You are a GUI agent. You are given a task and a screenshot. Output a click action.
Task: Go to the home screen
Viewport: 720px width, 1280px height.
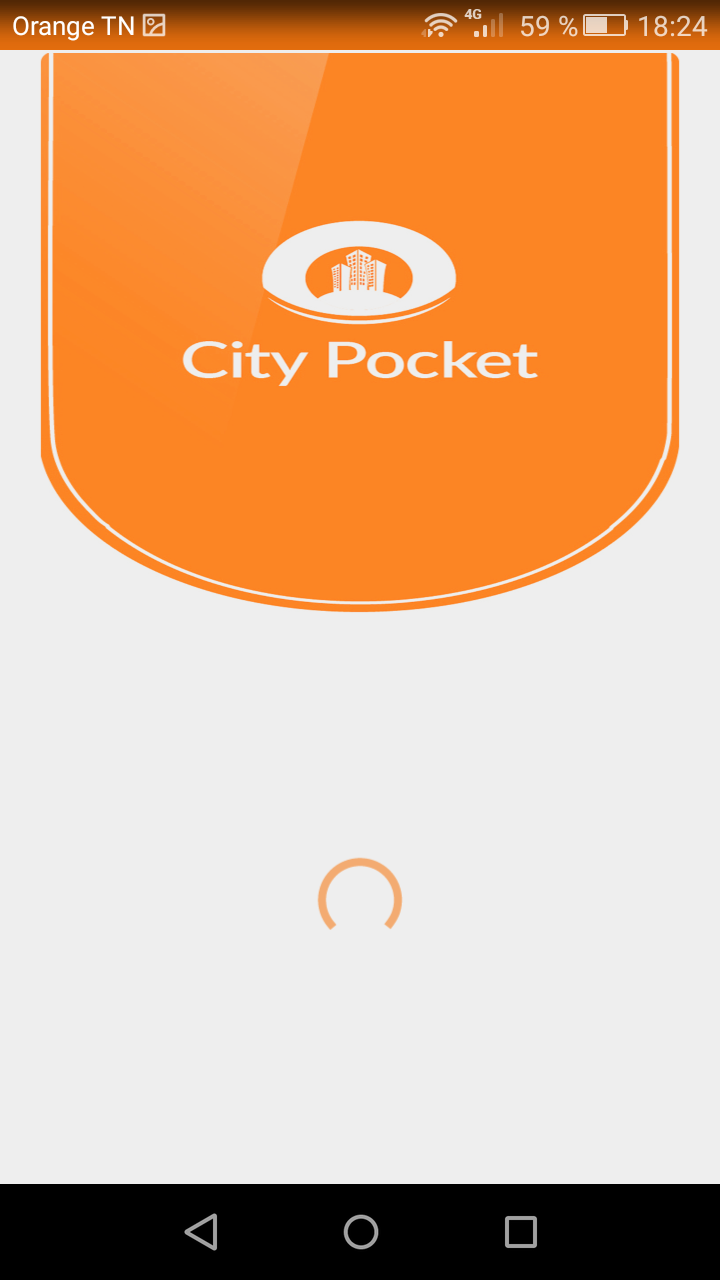point(360,1231)
